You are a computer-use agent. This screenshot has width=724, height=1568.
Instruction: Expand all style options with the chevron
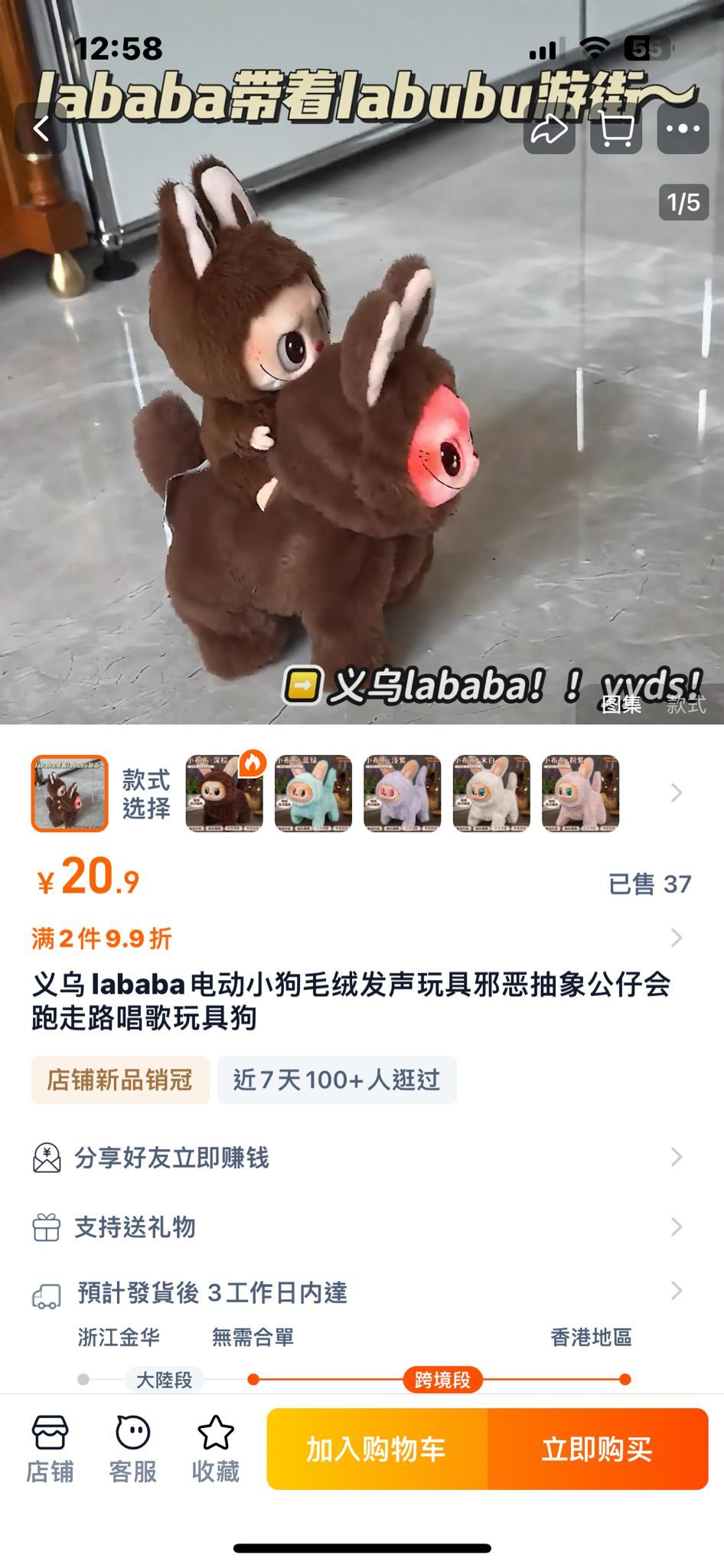click(676, 793)
